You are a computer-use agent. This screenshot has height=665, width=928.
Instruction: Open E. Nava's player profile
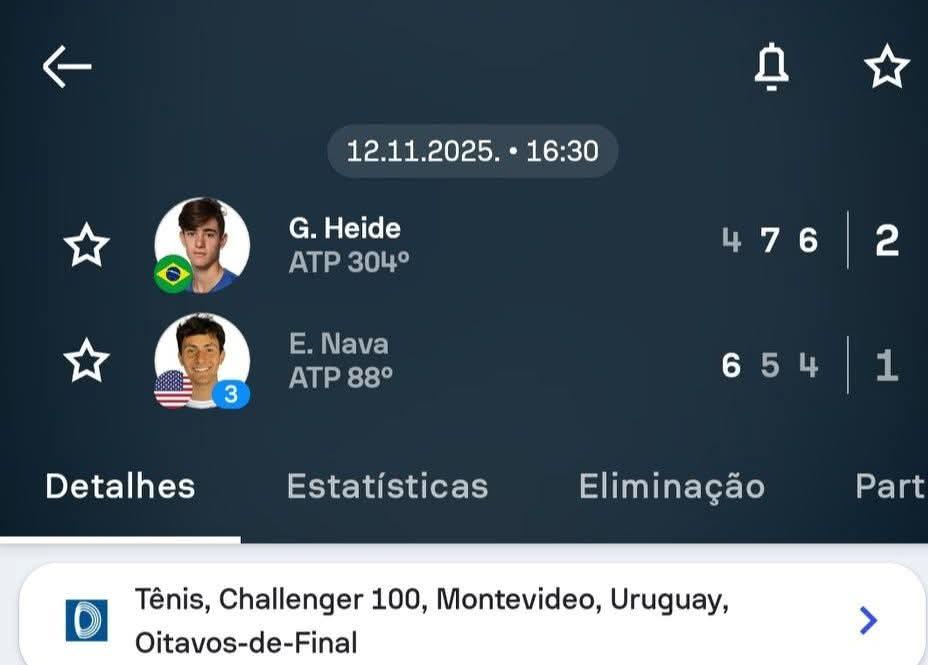[x=202, y=361]
